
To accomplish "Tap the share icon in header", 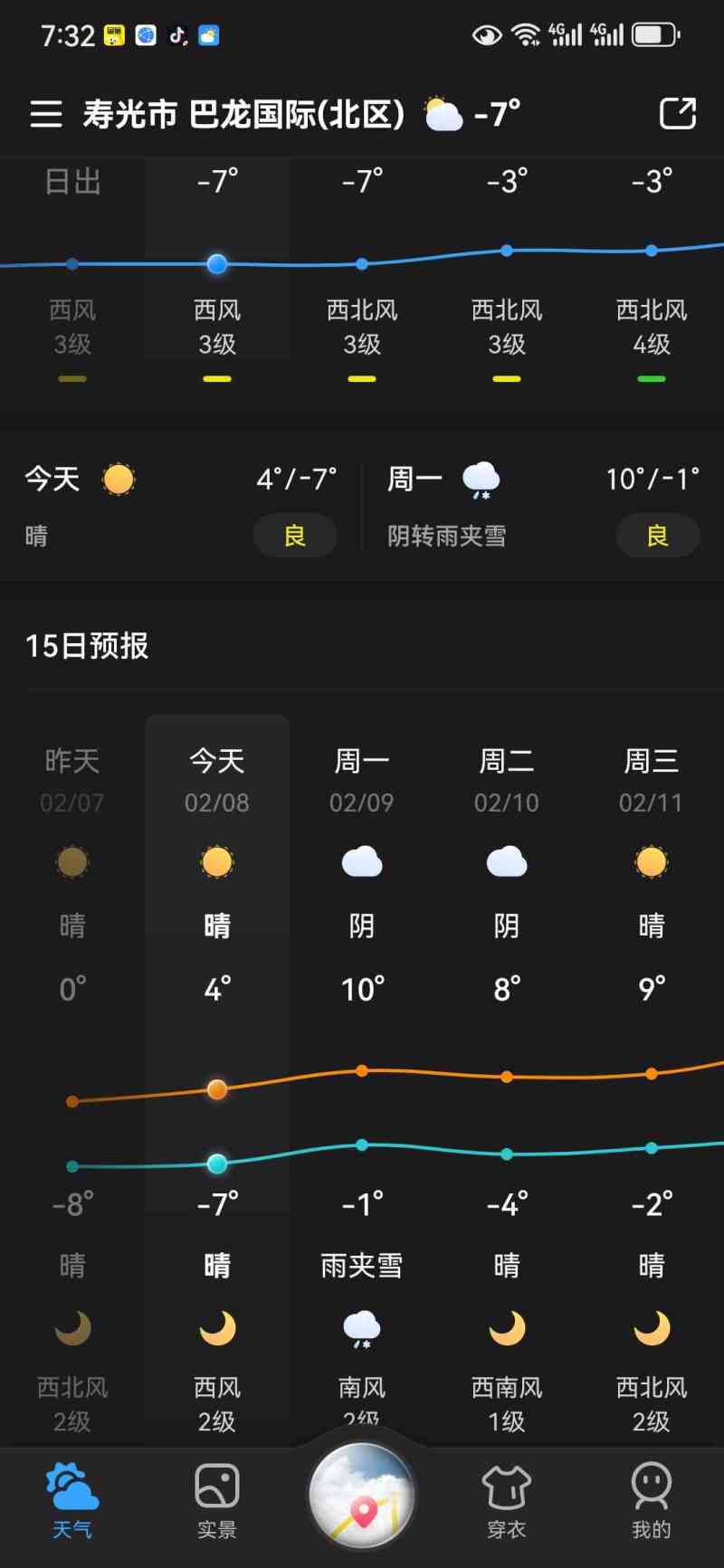I will [678, 114].
